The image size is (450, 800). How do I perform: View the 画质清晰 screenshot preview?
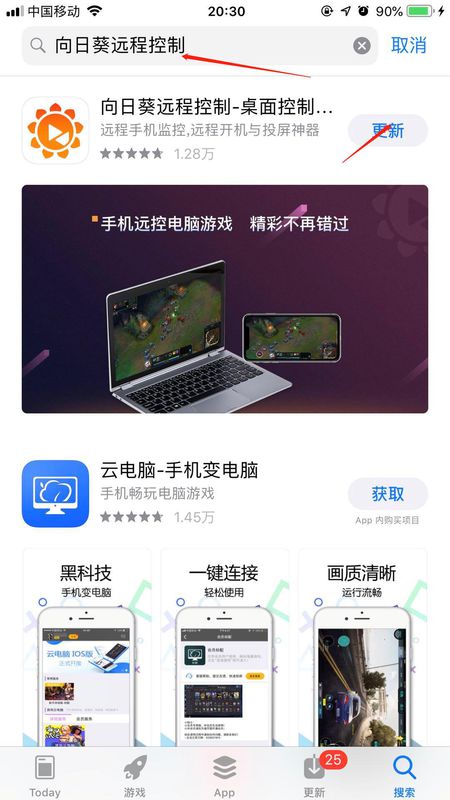point(362,647)
